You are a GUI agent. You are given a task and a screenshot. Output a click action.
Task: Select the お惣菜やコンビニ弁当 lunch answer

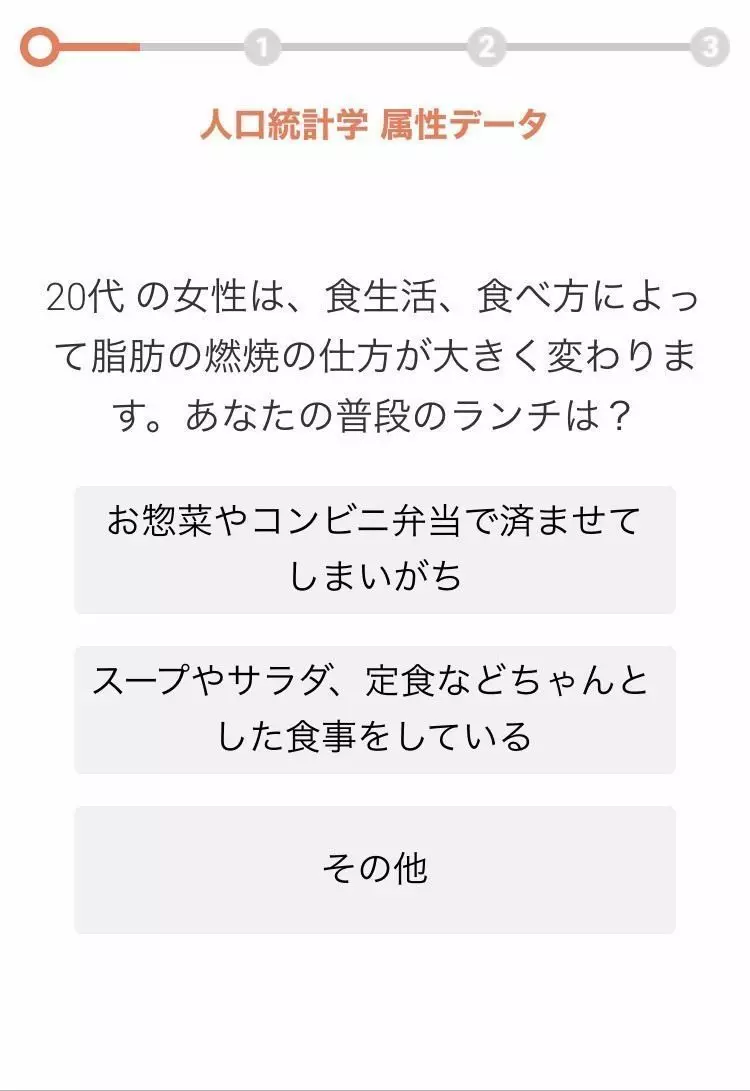(374, 550)
